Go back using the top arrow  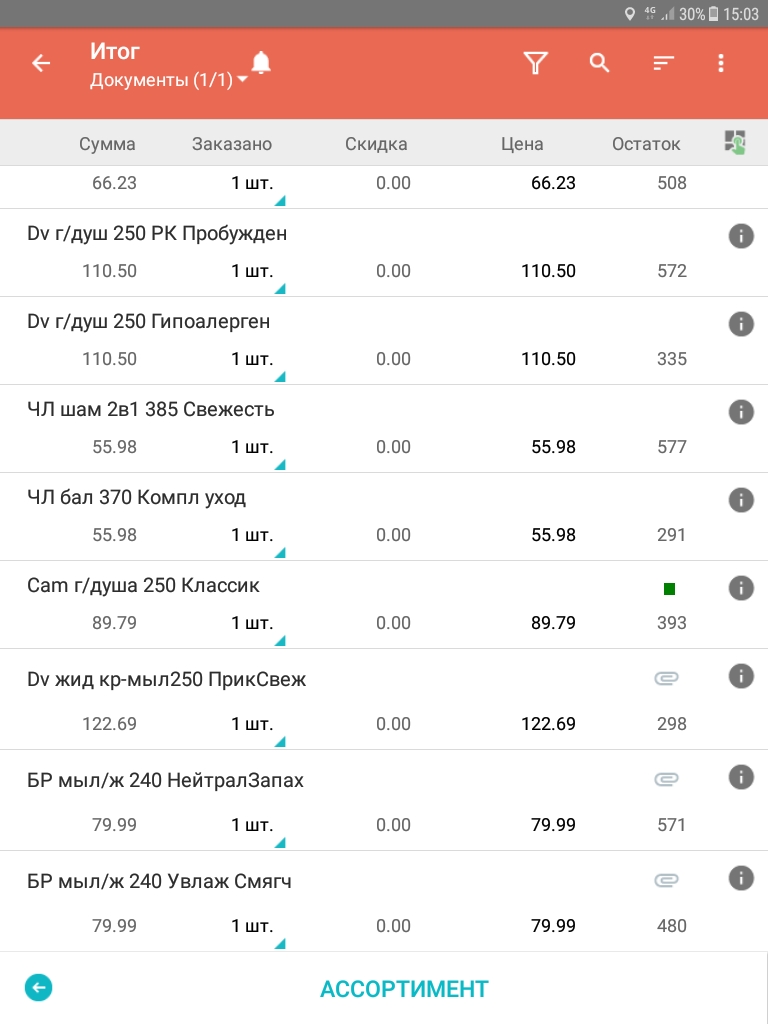(x=41, y=63)
